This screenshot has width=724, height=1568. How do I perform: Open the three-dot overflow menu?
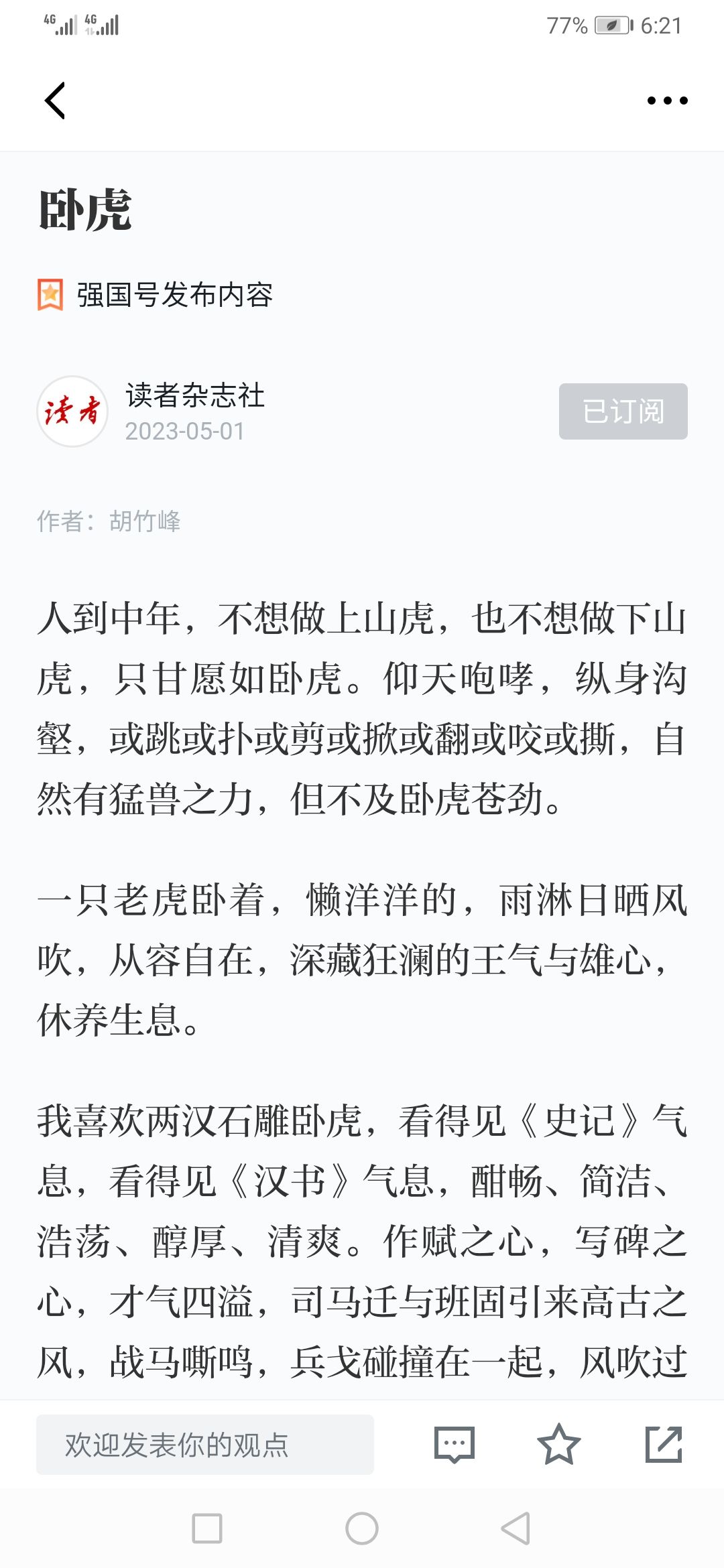[667, 101]
